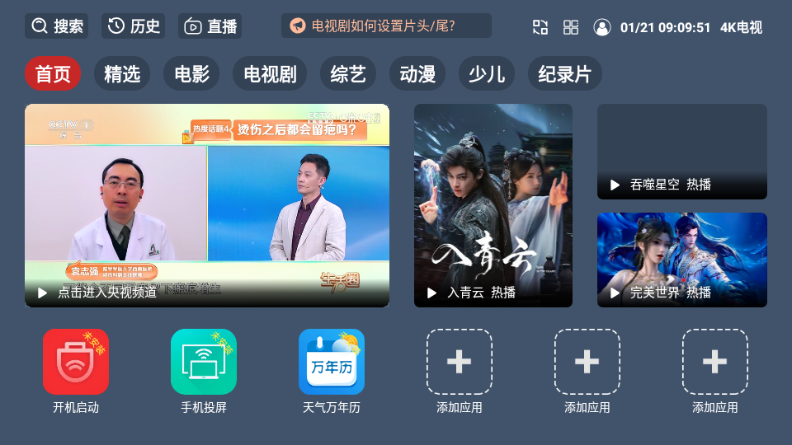The height and width of the screenshot is (445, 792).
Task: Go to the 纪录片 tab
Action: point(564,74)
